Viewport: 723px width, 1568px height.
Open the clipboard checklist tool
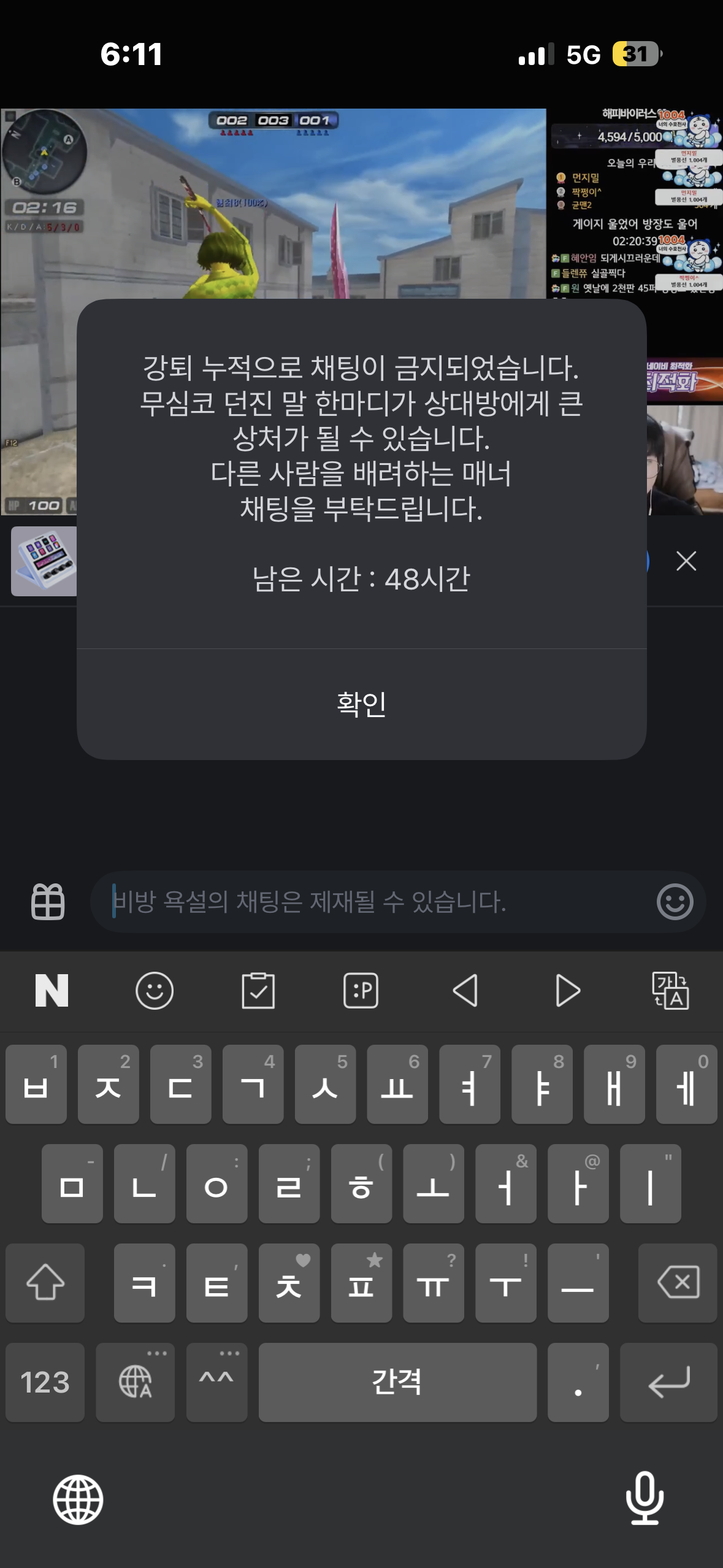coord(258,991)
